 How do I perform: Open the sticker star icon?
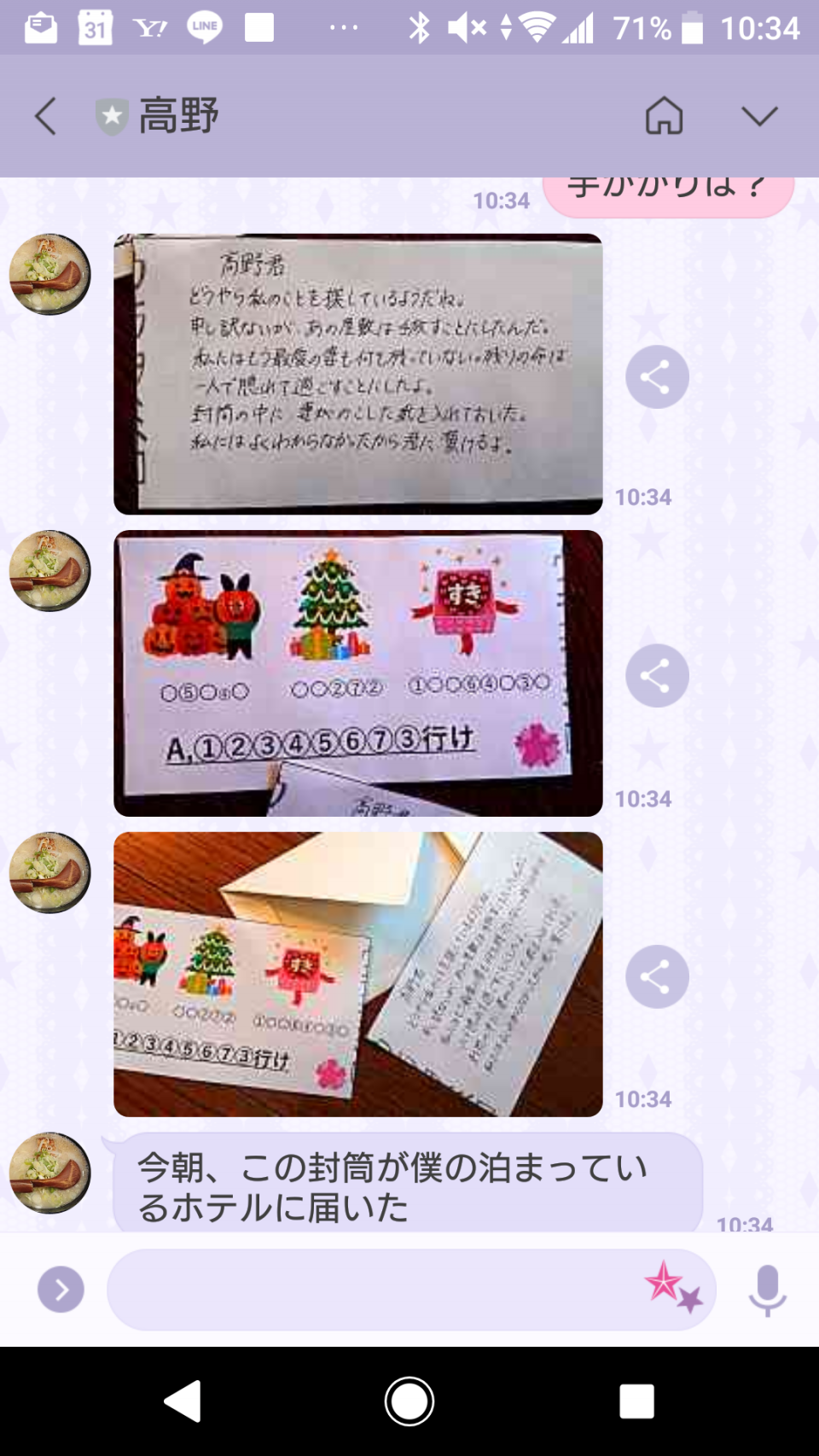[673, 1287]
